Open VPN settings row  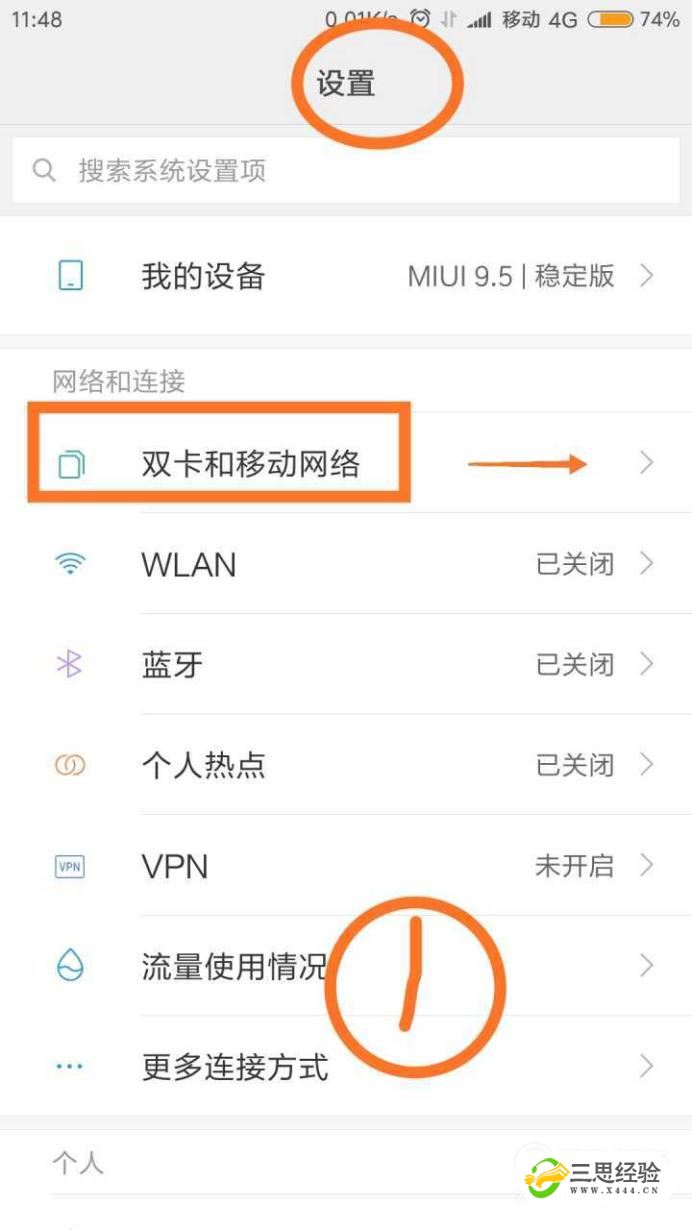pyautogui.click(x=346, y=866)
